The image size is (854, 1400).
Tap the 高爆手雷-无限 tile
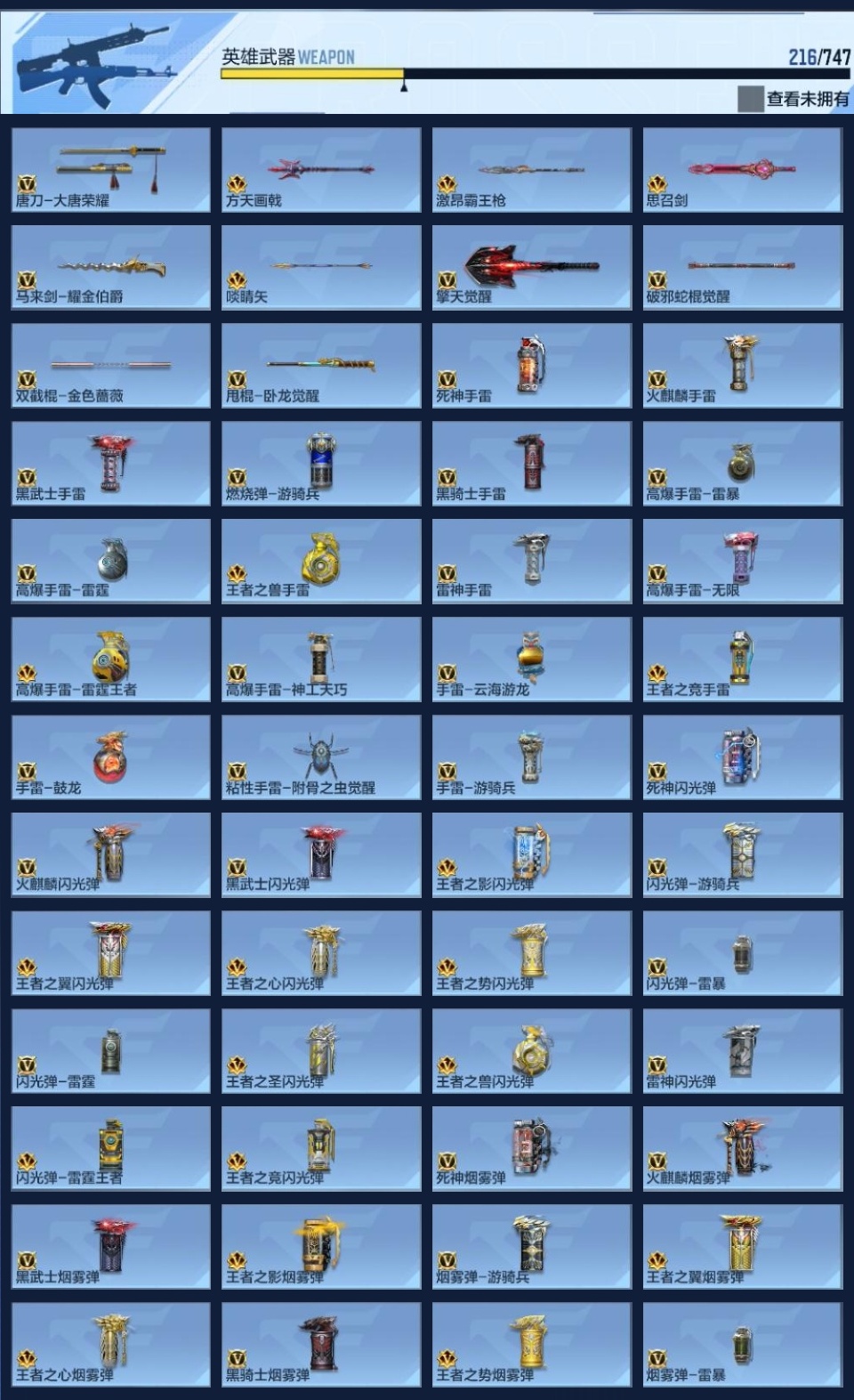(742, 561)
